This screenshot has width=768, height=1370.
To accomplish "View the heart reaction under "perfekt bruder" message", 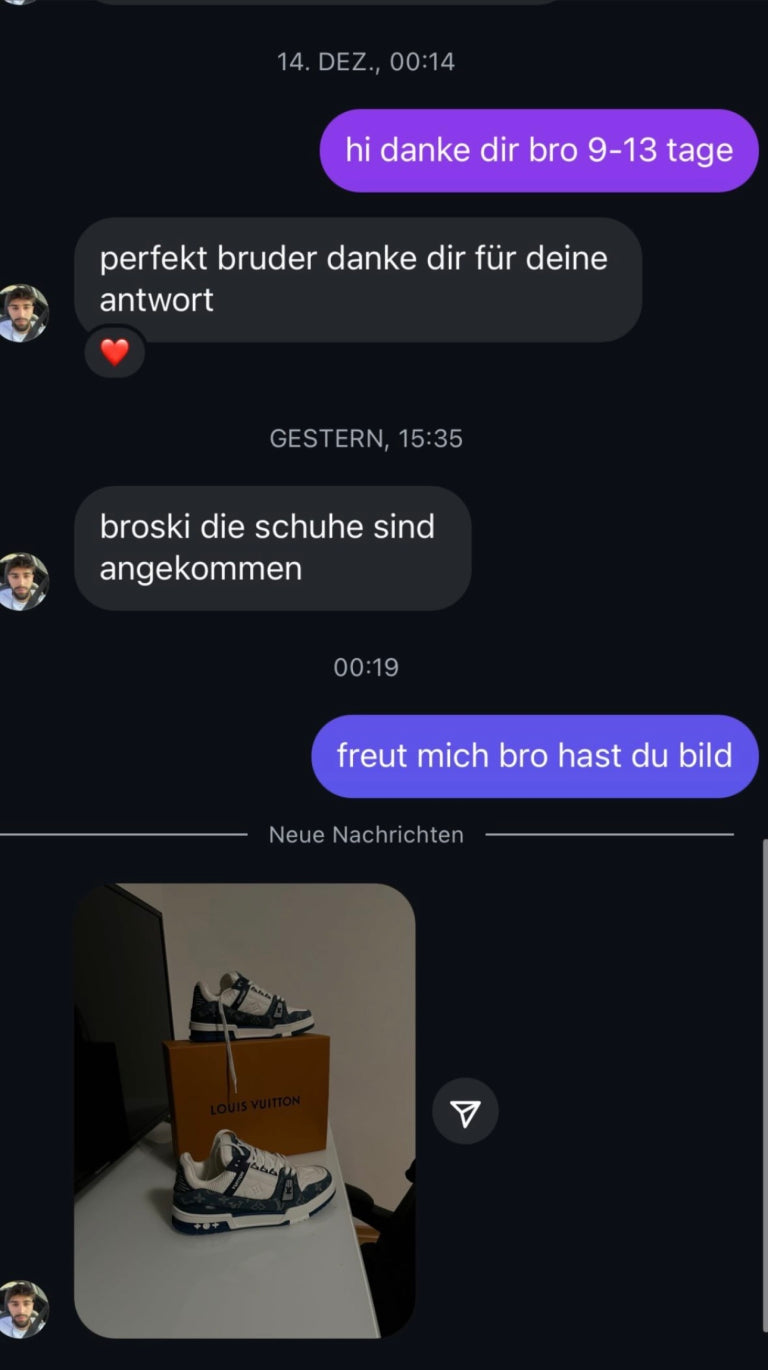I will click(x=115, y=352).
